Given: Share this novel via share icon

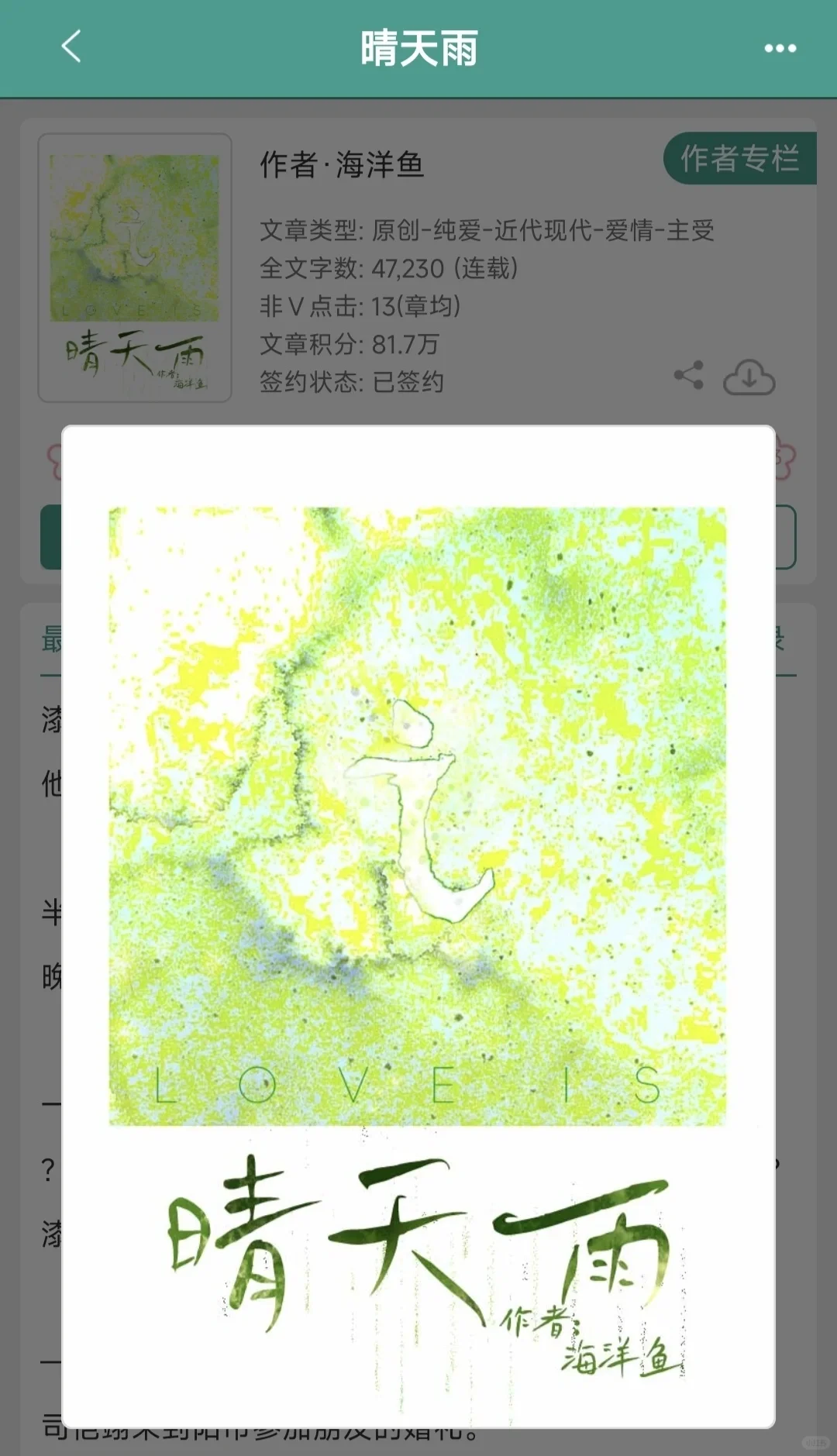Looking at the screenshot, I should 689,375.
